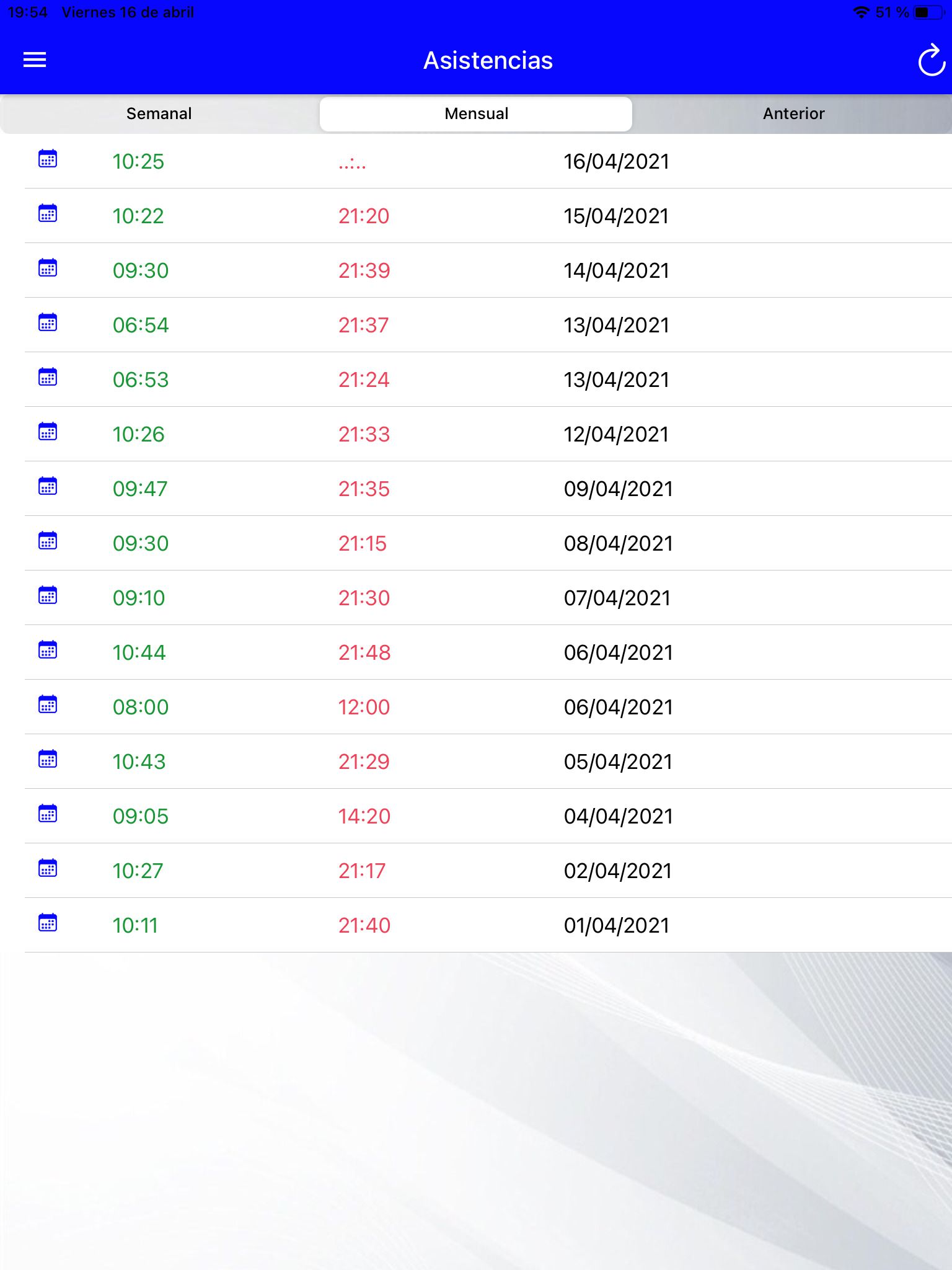Open the 07/04/2021 attendance row
This screenshot has width=952, height=1270.
pyautogui.click(x=476, y=598)
